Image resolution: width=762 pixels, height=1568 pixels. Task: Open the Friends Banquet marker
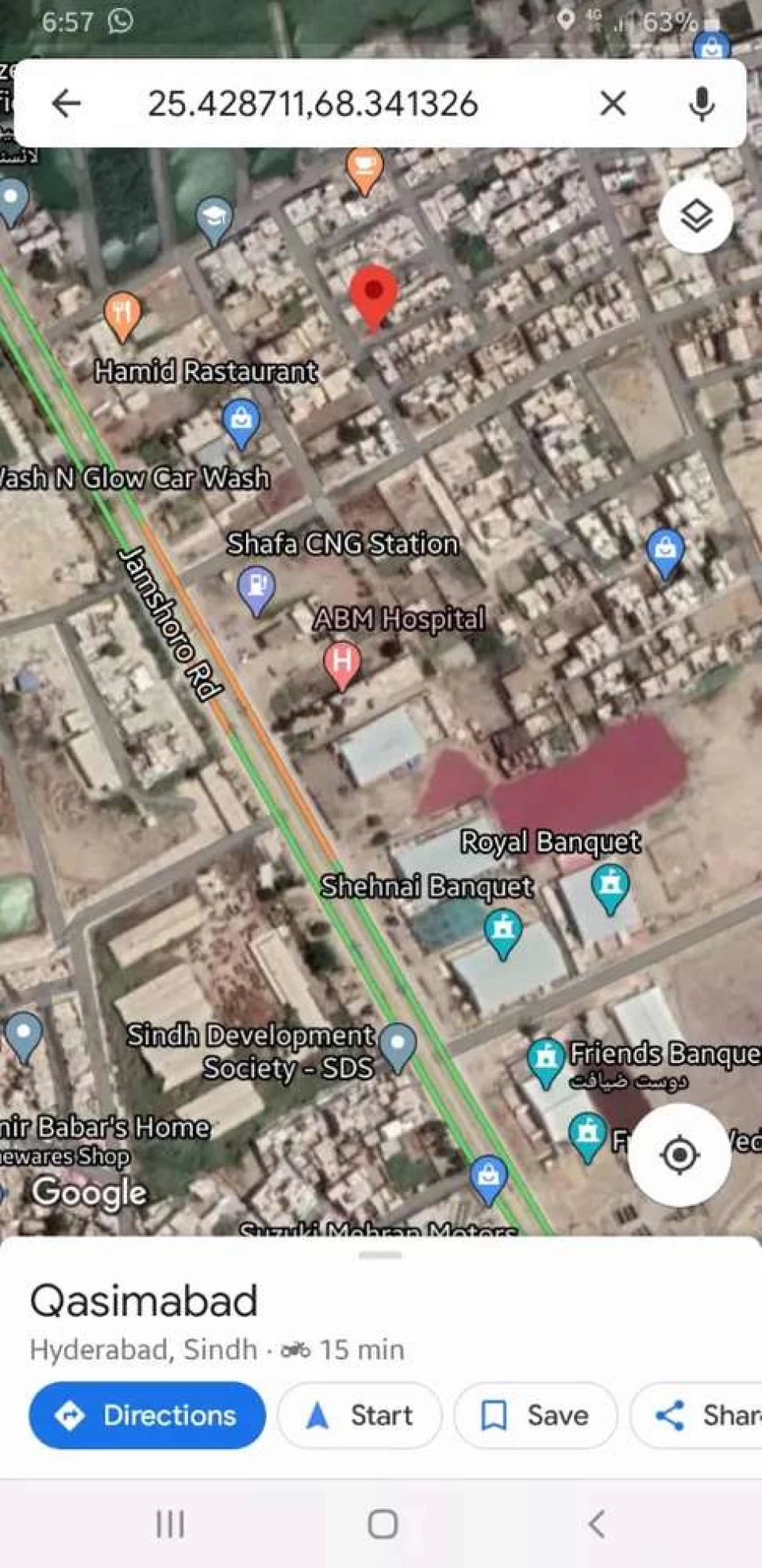coord(545,1060)
